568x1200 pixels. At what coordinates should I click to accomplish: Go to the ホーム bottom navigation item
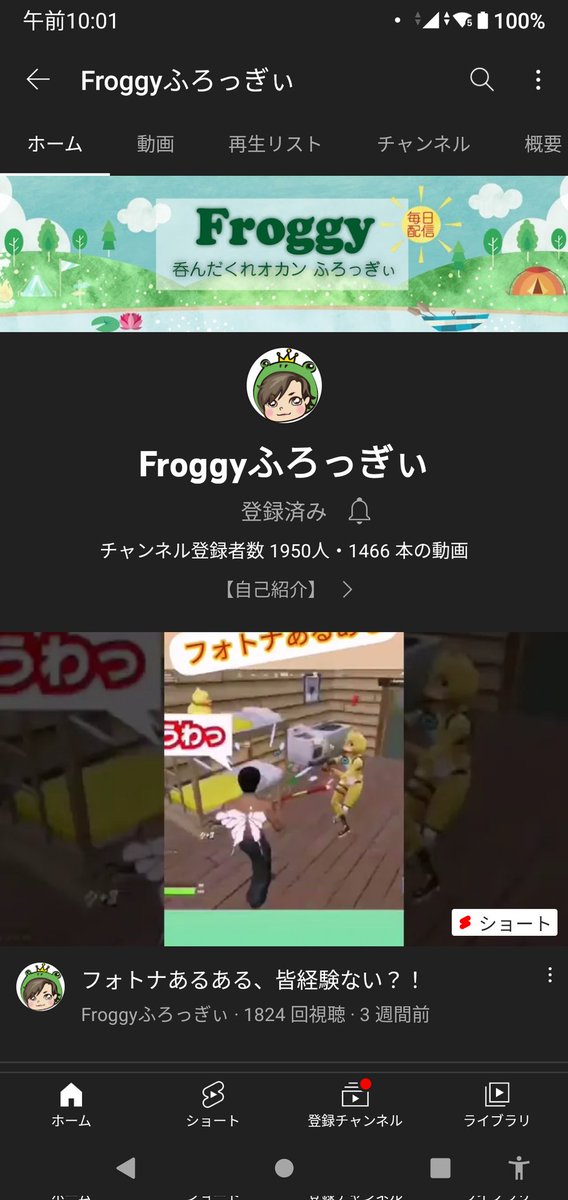pyautogui.click(x=71, y=1104)
